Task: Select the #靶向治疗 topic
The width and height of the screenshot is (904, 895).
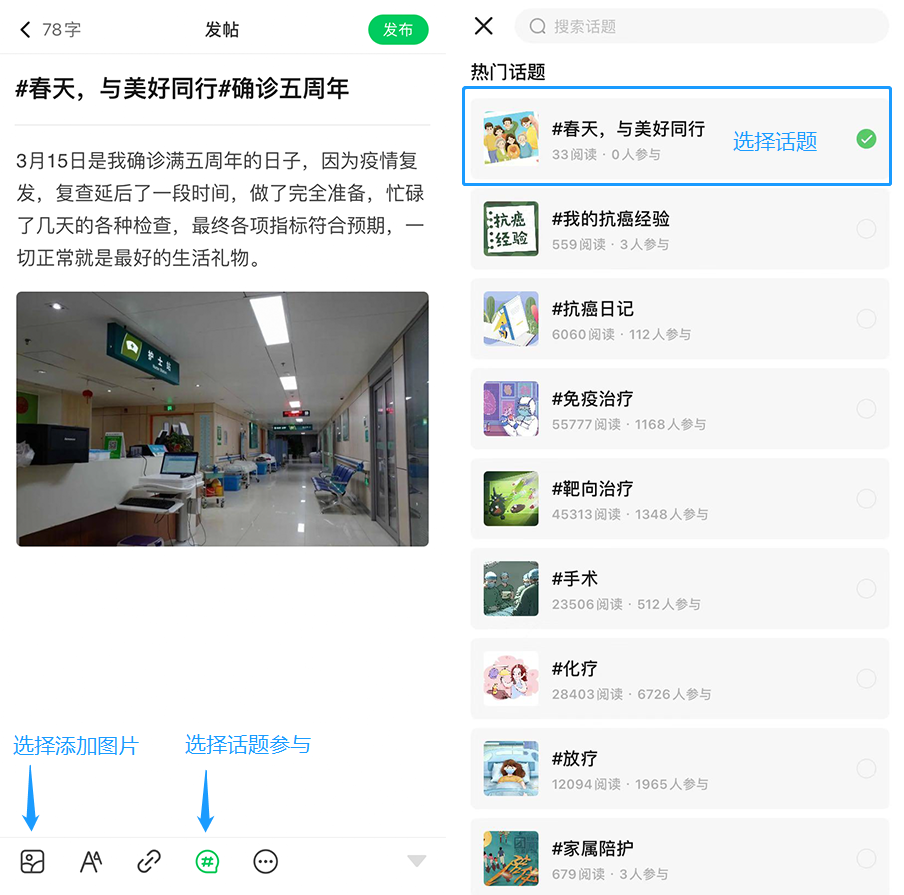Action: click(866, 499)
